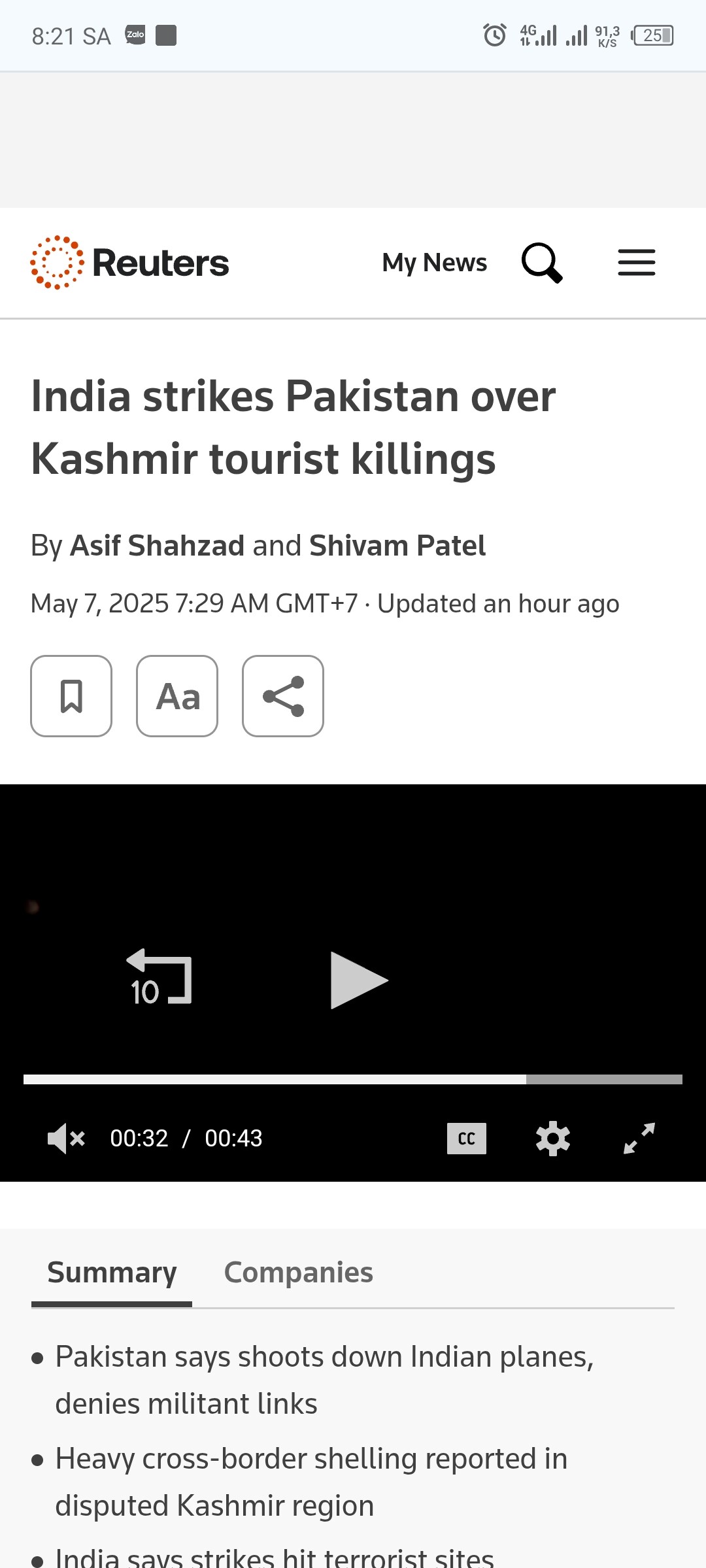Rewind the video 10 seconds
This screenshot has width=706, height=1568.
[159, 978]
